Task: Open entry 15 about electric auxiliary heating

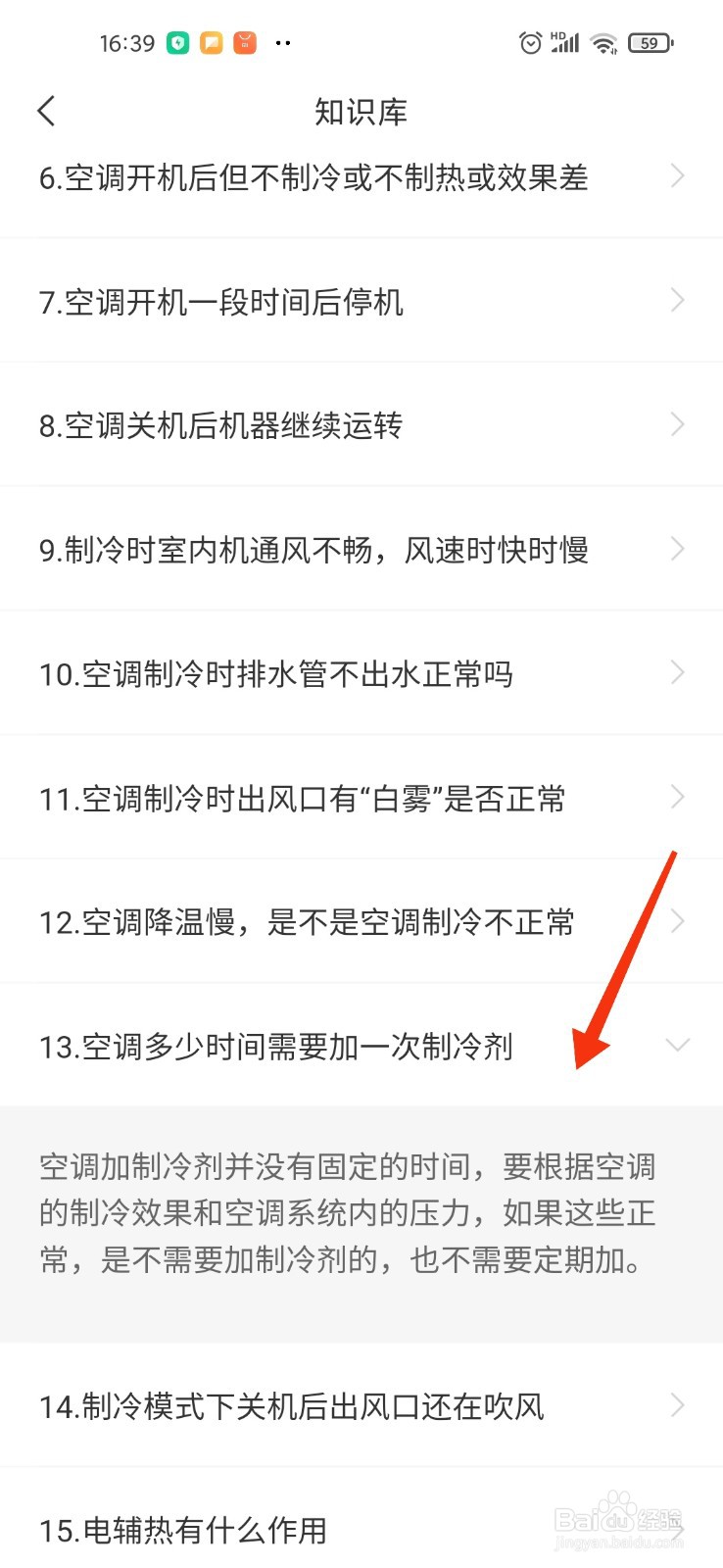Action: tap(361, 1529)
